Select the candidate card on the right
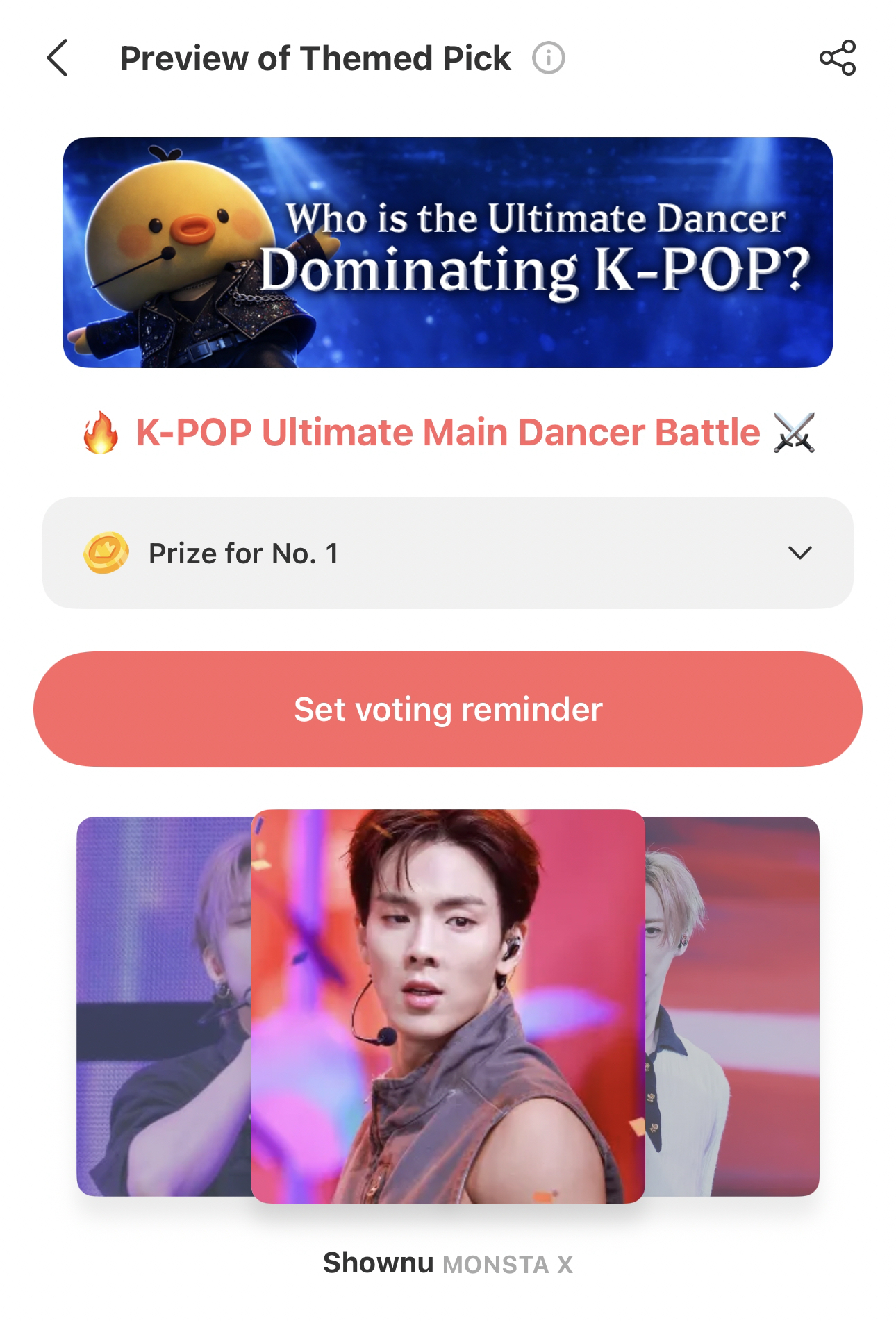896x1321 pixels. pyautogui.click(x=733, y=1006)
